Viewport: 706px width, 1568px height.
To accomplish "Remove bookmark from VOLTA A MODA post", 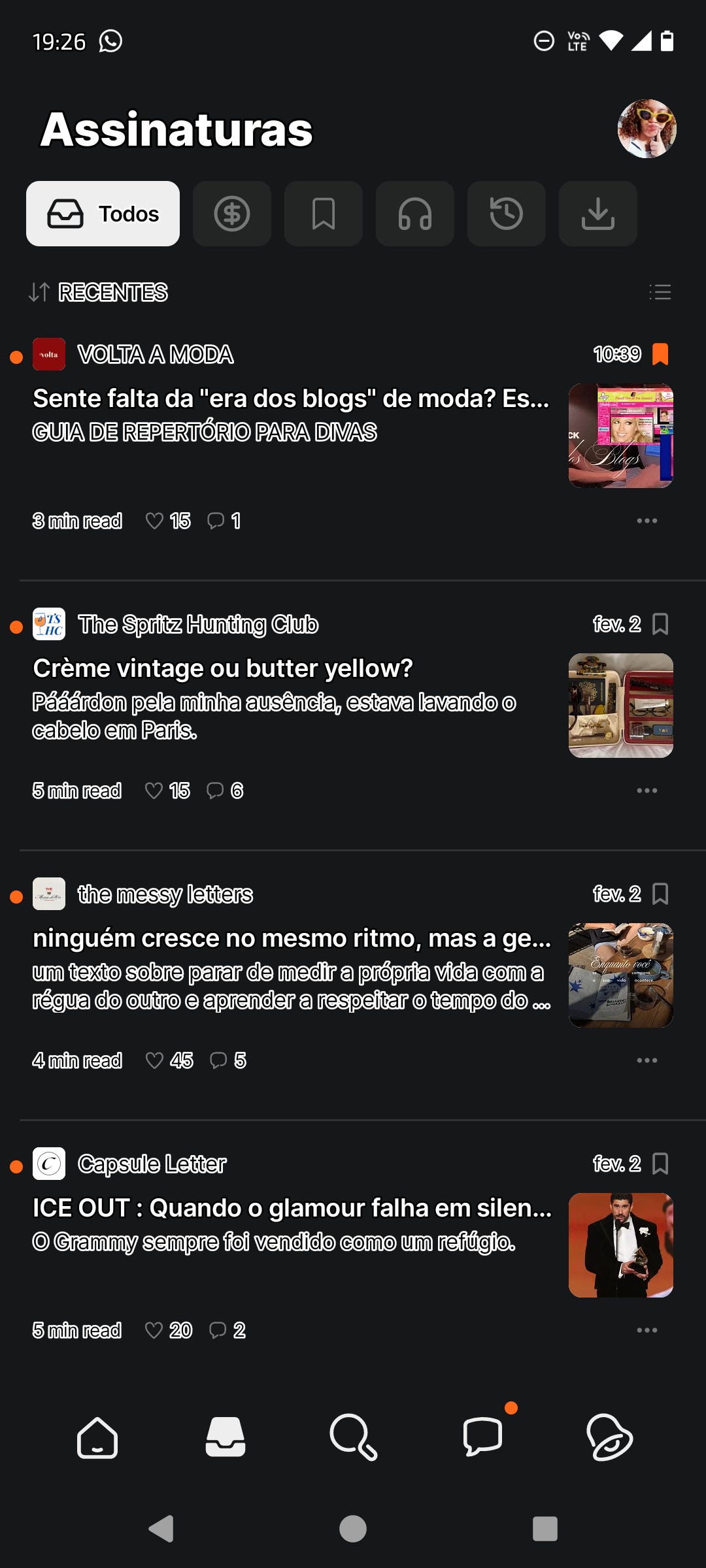I will [660, 354].
